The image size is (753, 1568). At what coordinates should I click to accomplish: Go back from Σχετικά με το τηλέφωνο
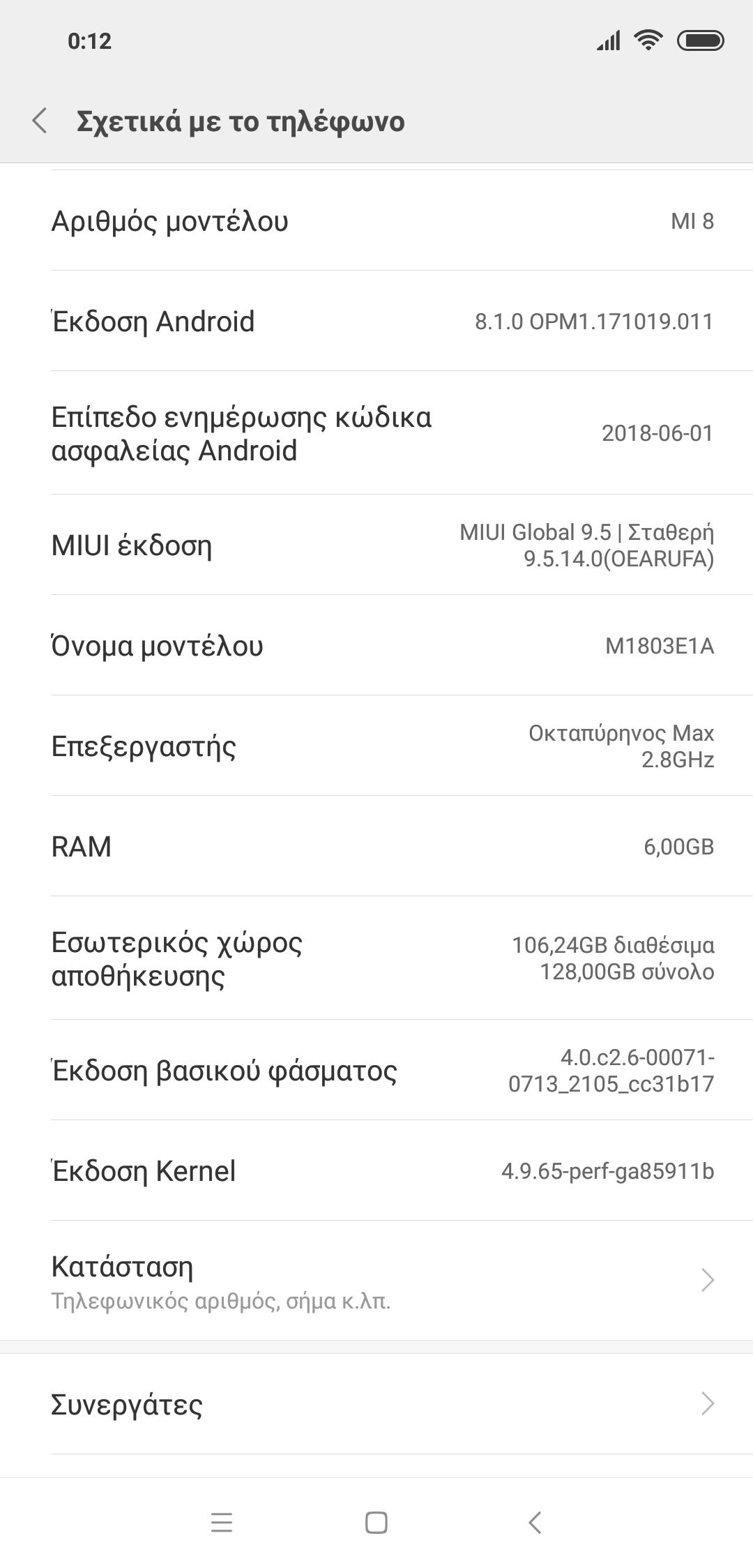point(40,121)
